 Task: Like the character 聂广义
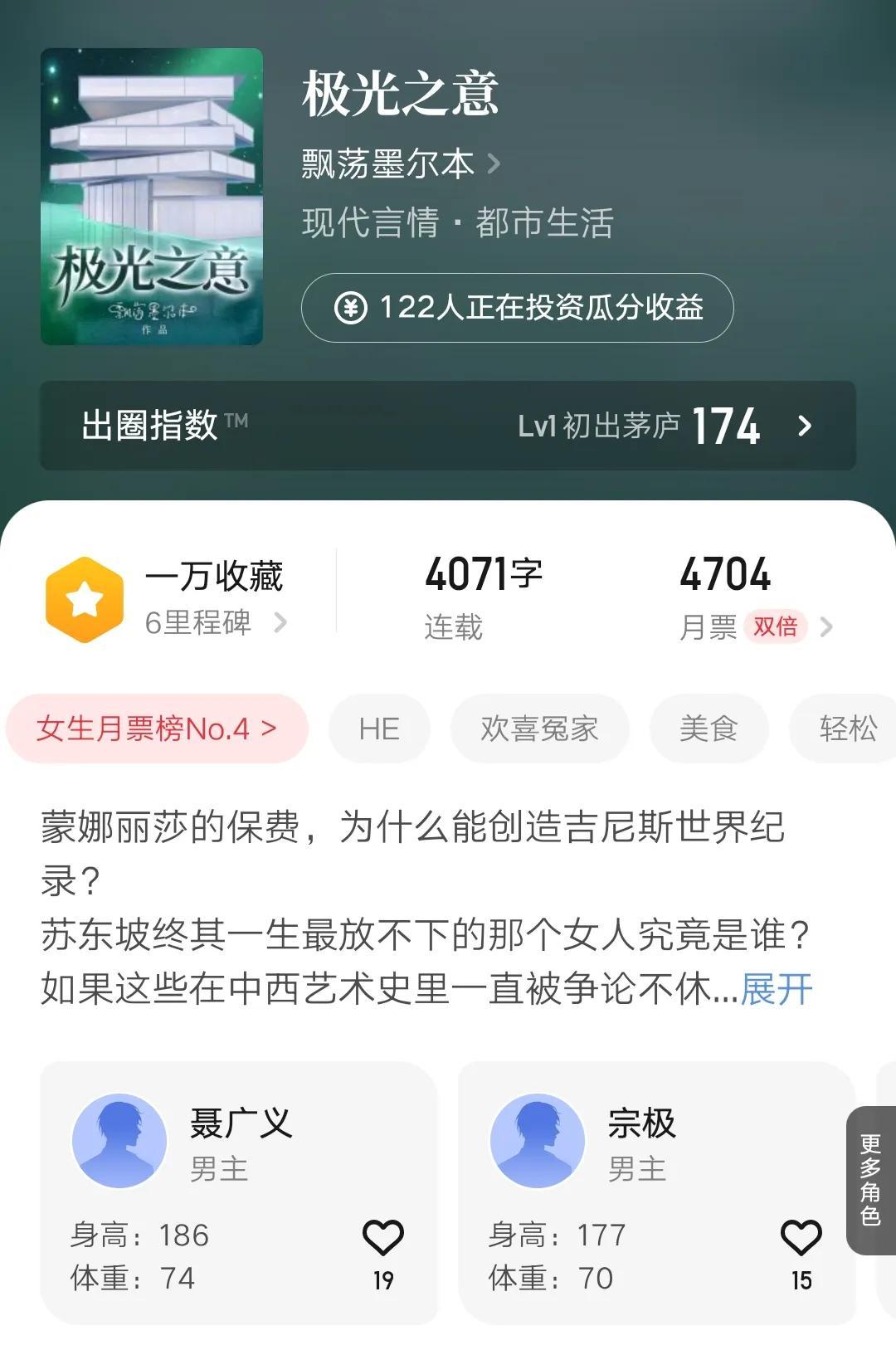point(383,1239)
